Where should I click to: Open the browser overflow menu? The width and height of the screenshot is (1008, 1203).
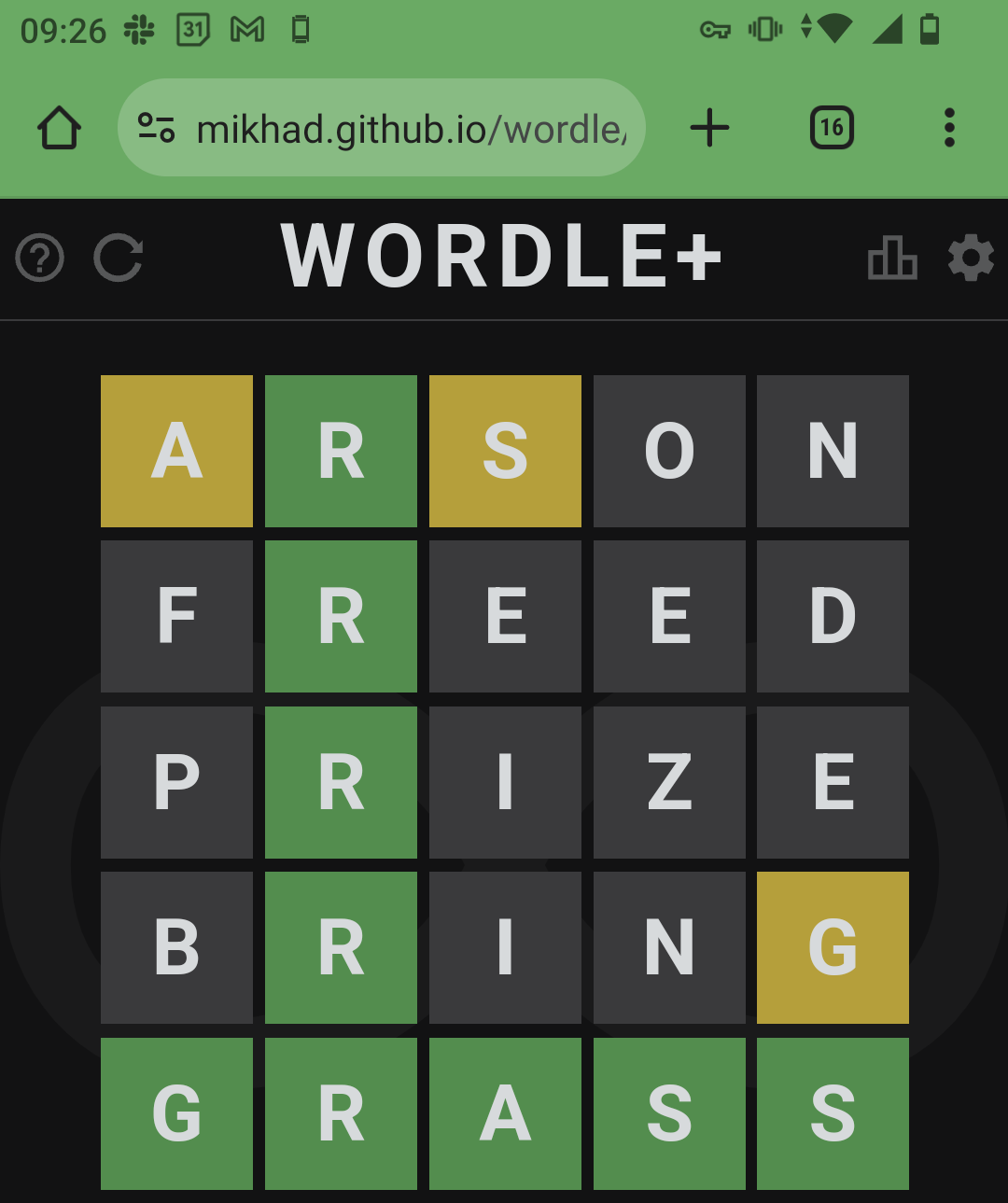click(949, 128)
